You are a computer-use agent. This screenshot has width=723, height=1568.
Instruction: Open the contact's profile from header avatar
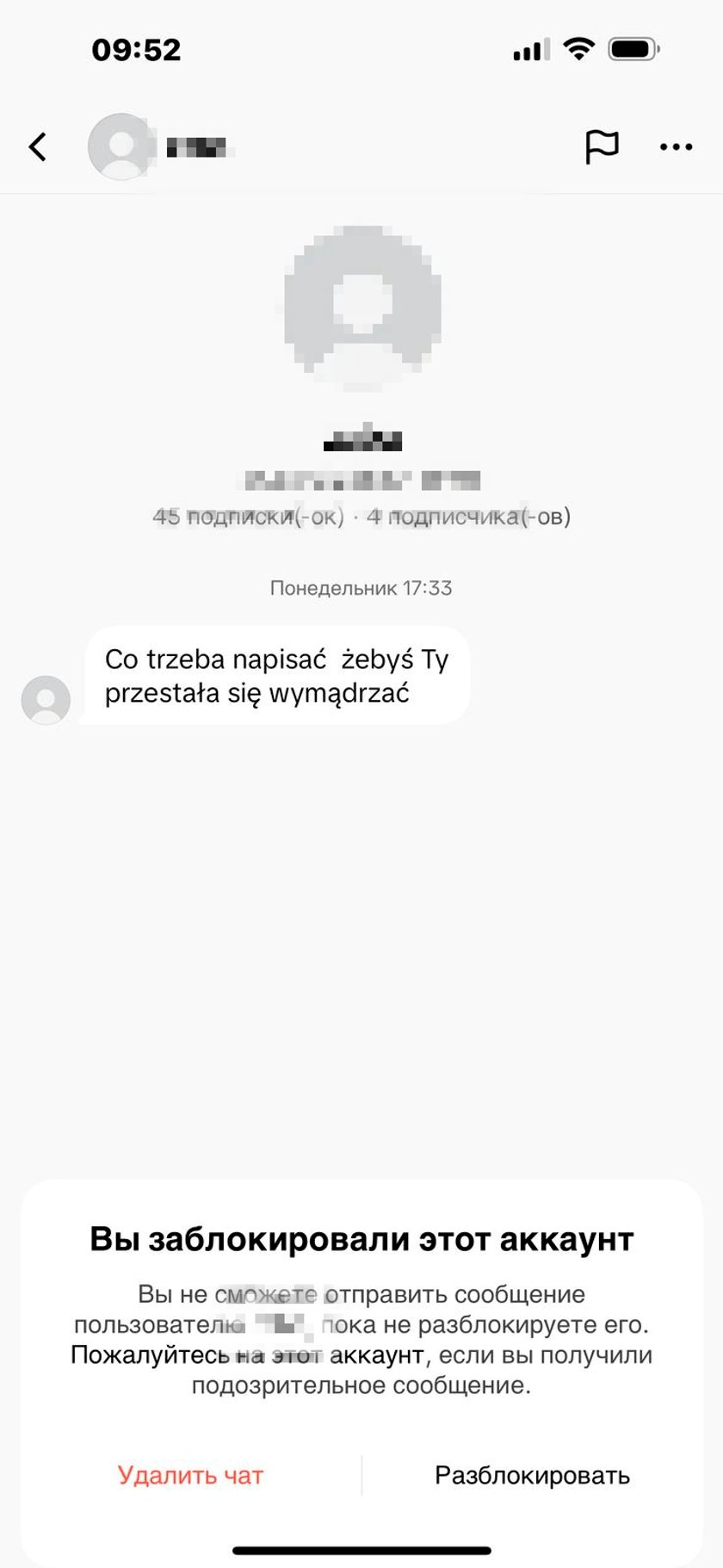(x=121, y=146)
